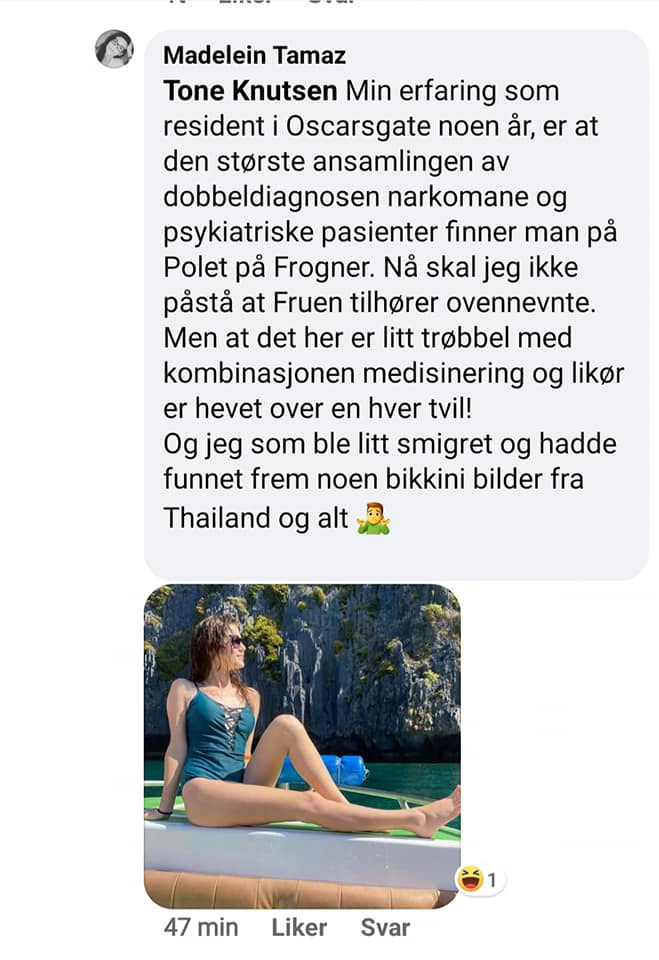Open the bikini photo in the comment
The height and width of the screenshot is (960, 659).
pyautogui.click(x=302, y=744)
